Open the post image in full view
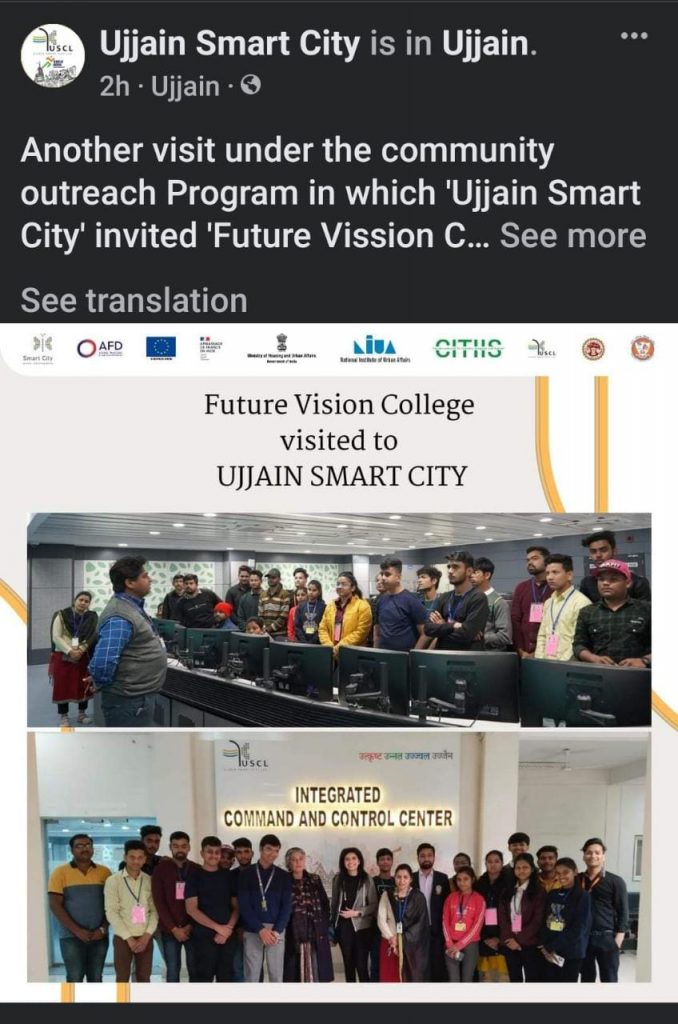Image resolution: width=678 pixels, height=1024 pixels. [x=339, y=660]
